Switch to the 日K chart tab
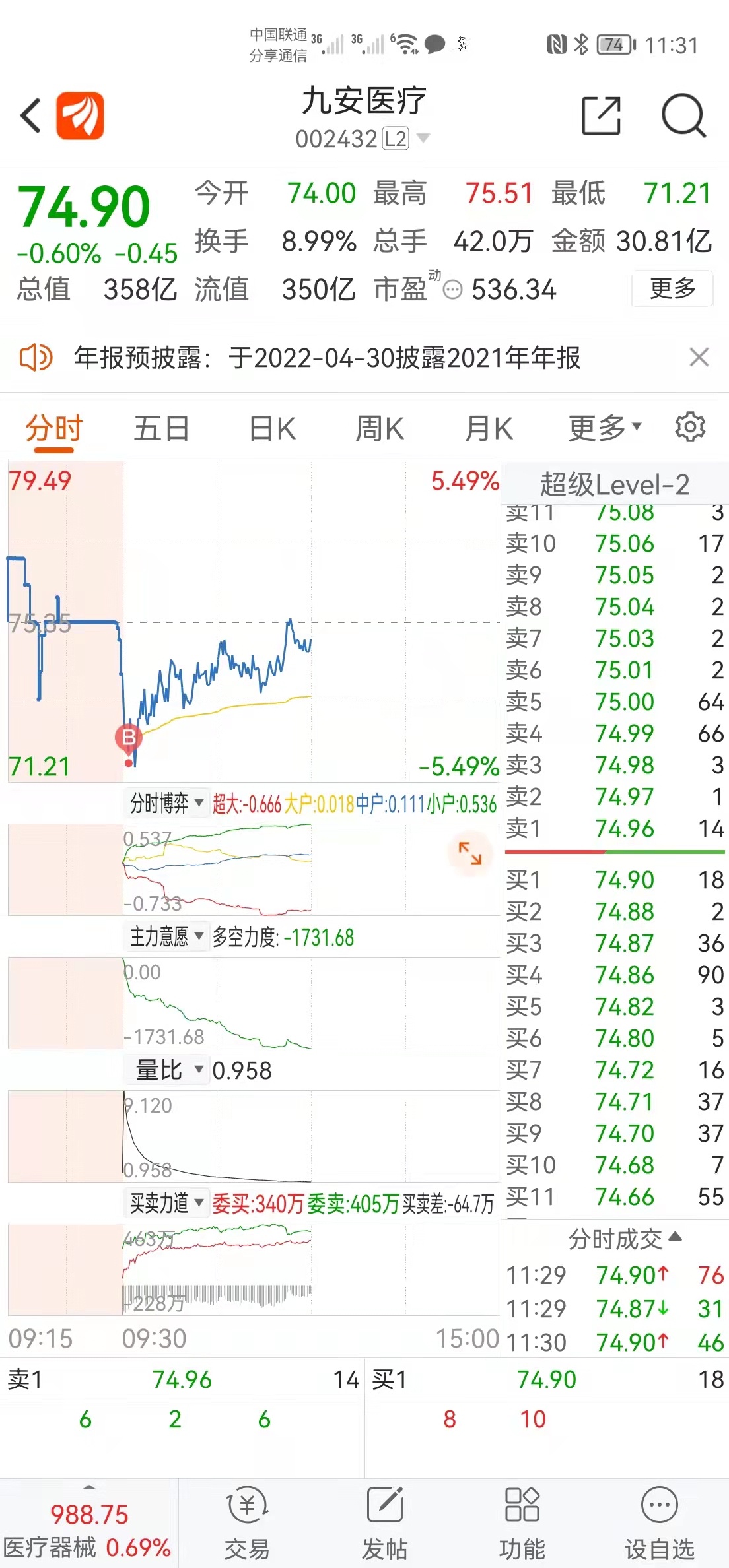Image resolution: width=729 pixels, height=1568 pixels. click(x=272, y=428)
